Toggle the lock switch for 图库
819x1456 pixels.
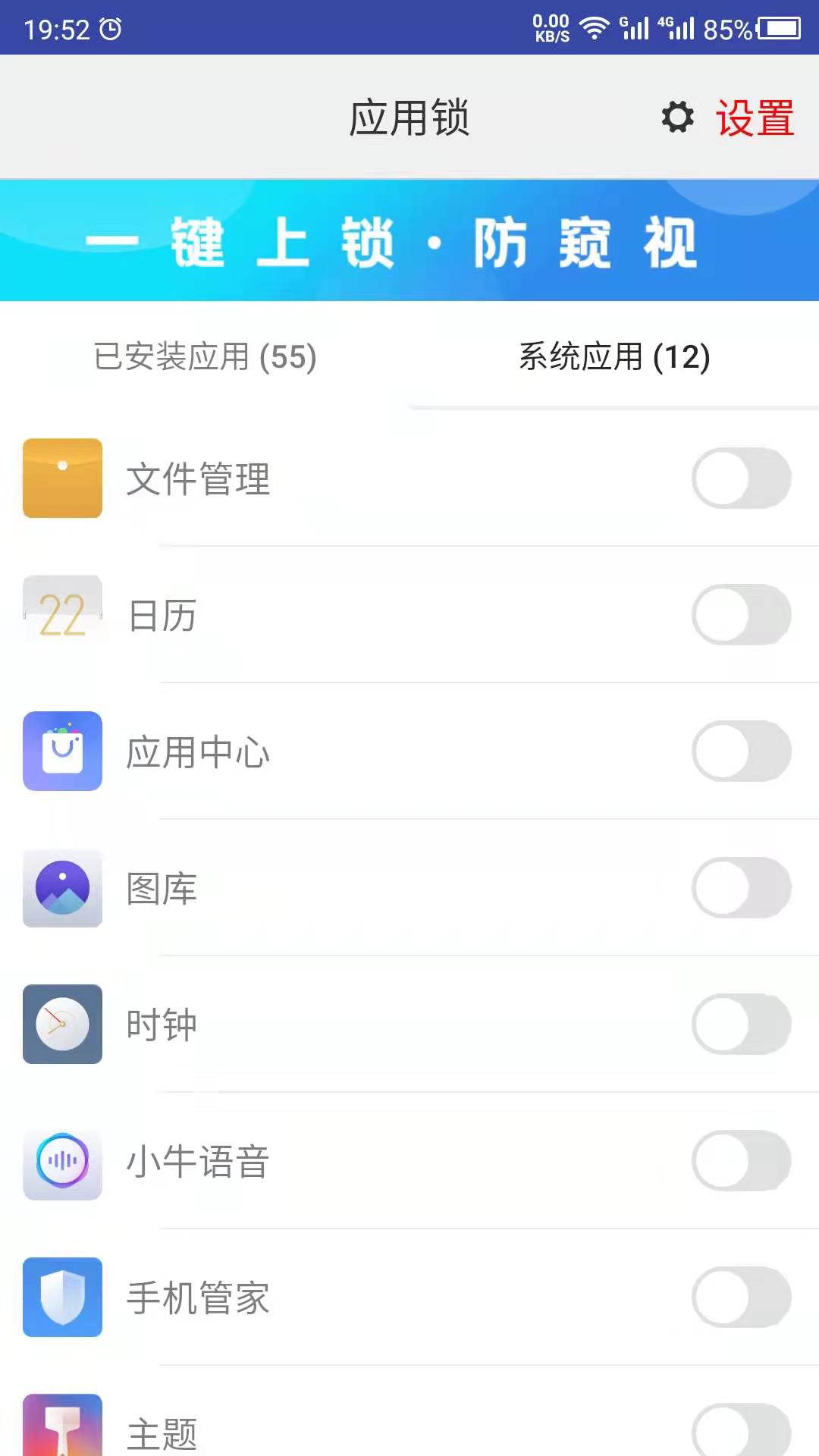click(x=741, y=888)
